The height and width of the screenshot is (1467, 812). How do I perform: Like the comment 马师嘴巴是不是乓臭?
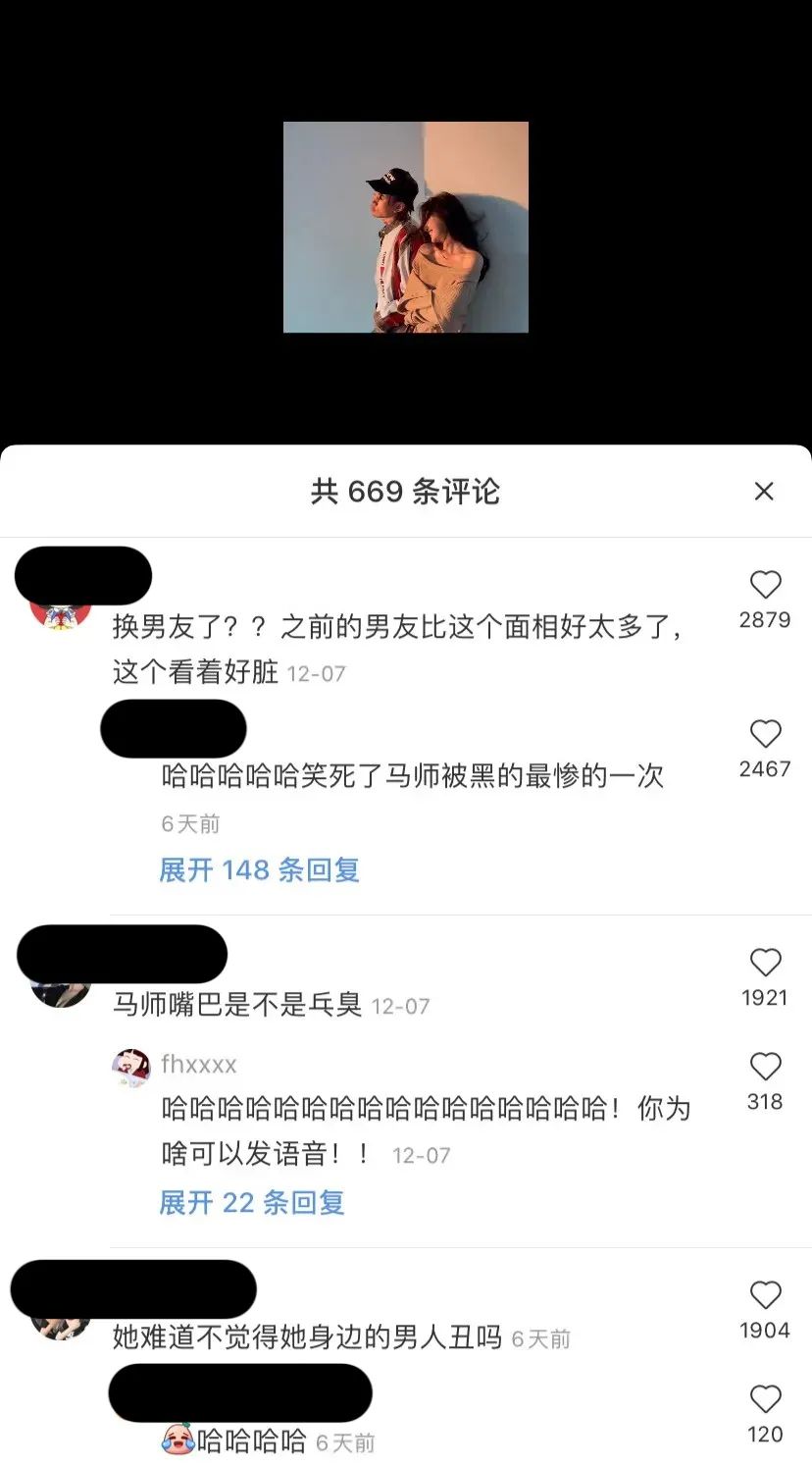click(x=765, y=963)
